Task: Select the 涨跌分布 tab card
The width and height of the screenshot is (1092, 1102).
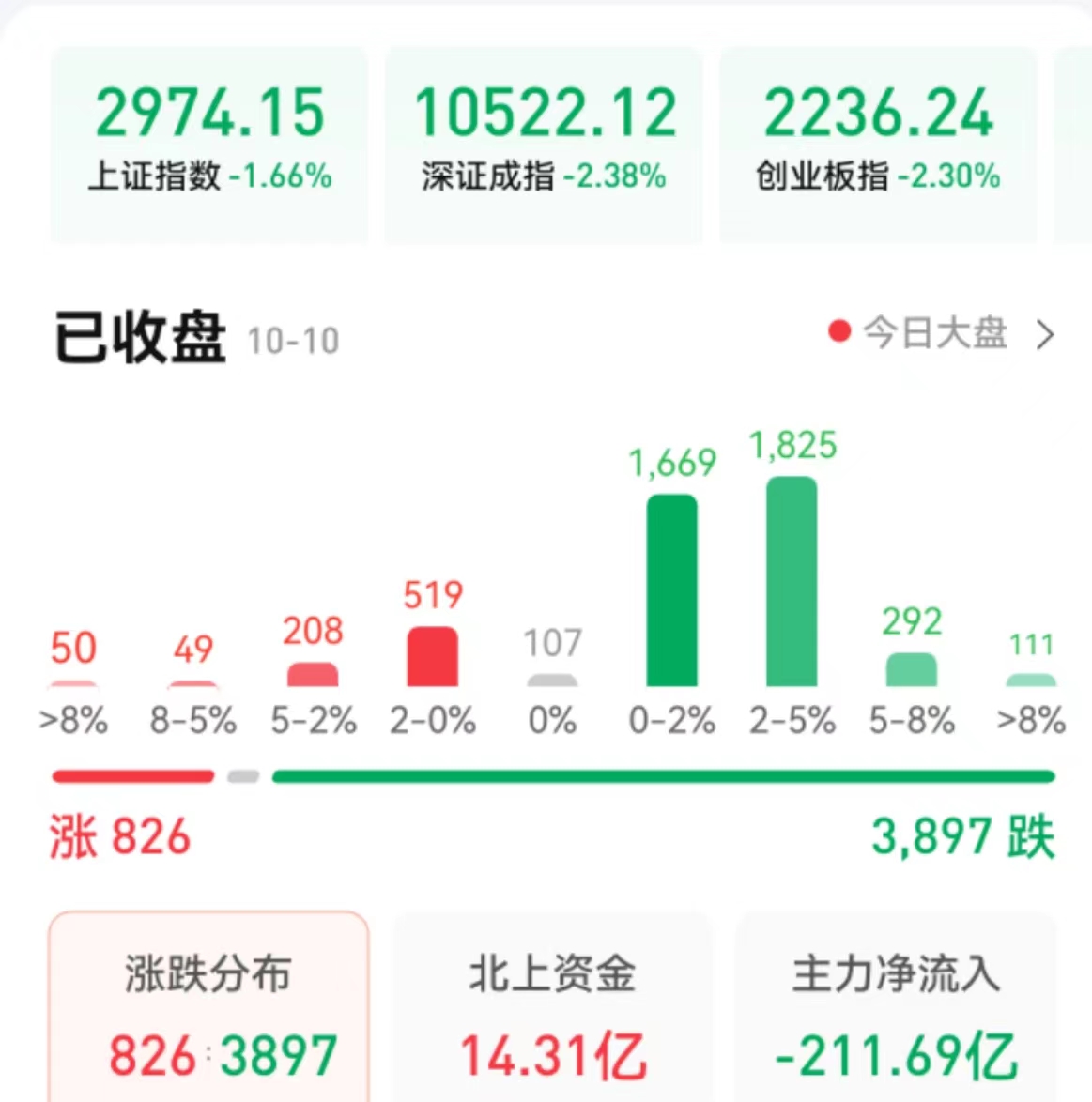Action: coord(208,1009)
